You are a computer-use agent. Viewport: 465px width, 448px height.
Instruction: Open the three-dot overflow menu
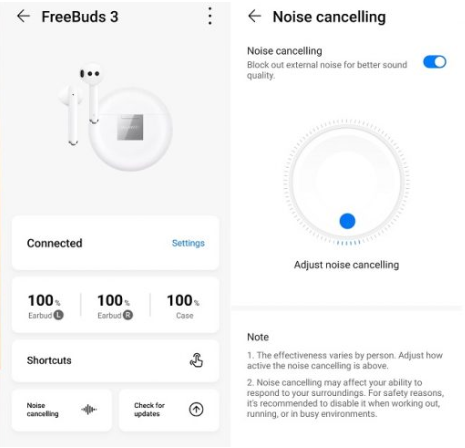210,16
